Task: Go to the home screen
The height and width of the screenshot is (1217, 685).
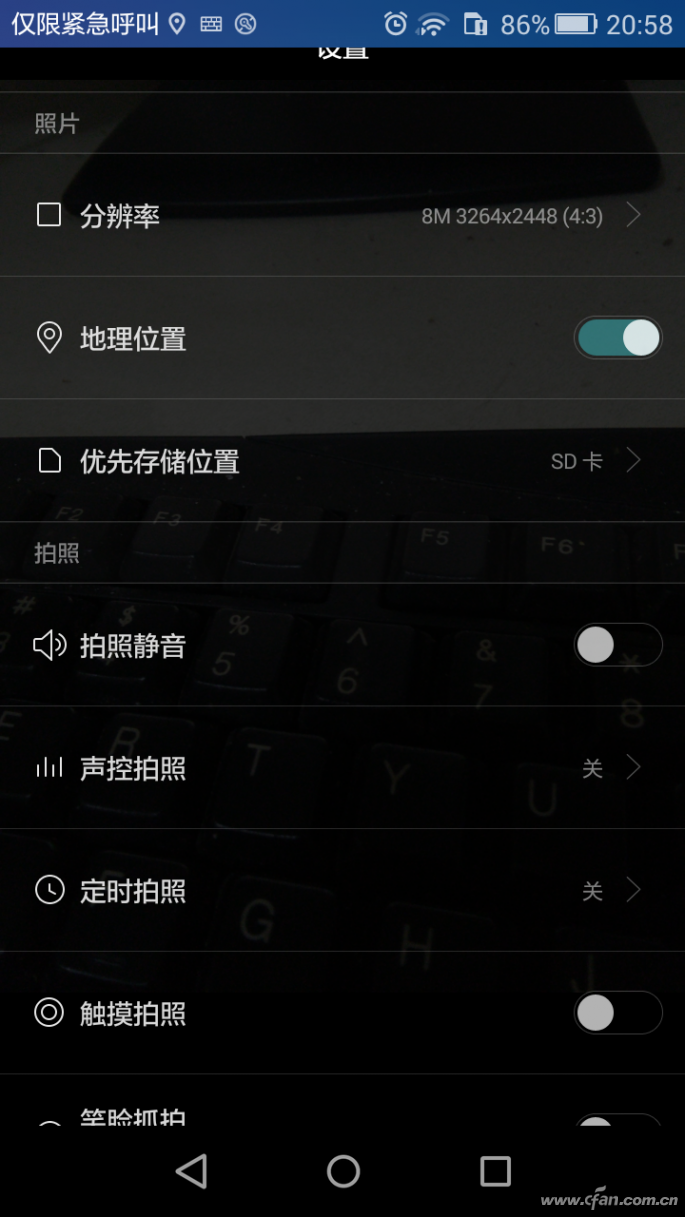Action: [x=343, y=1171]
